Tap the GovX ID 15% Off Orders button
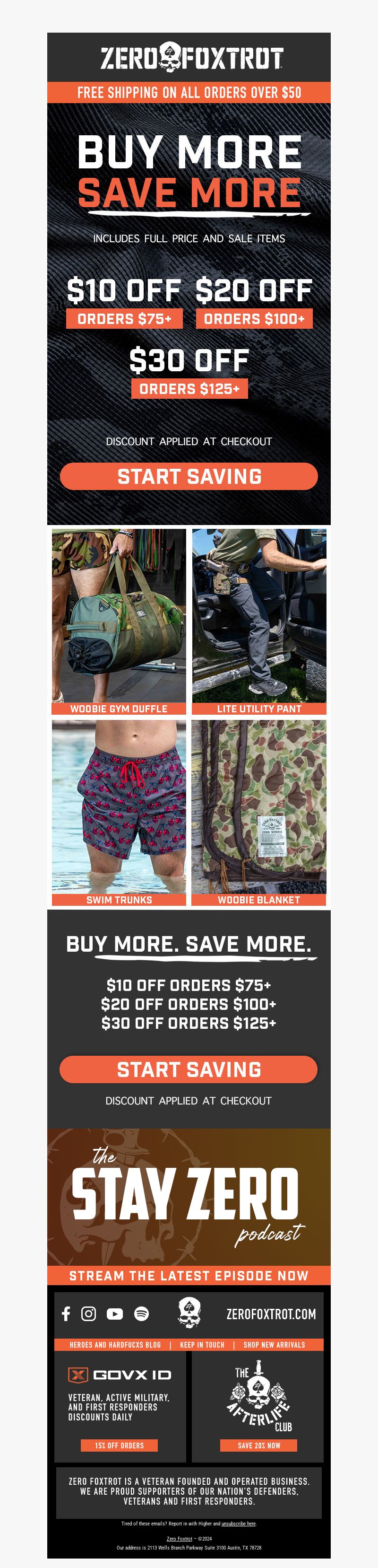 [119, 1445]
